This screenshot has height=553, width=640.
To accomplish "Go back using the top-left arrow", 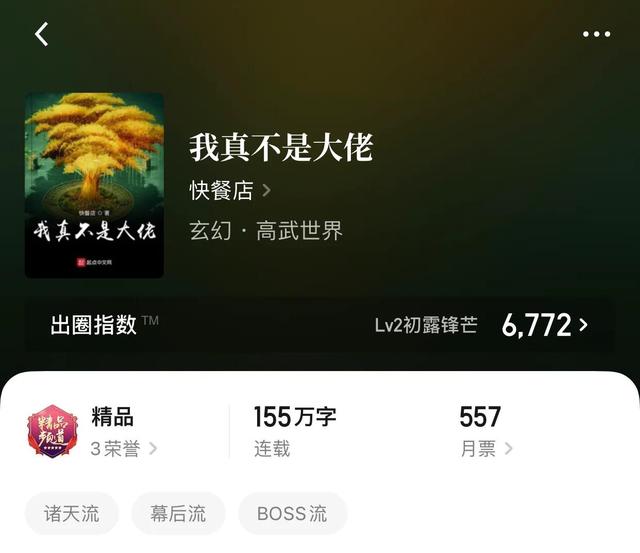I will (x=42, y=34).
